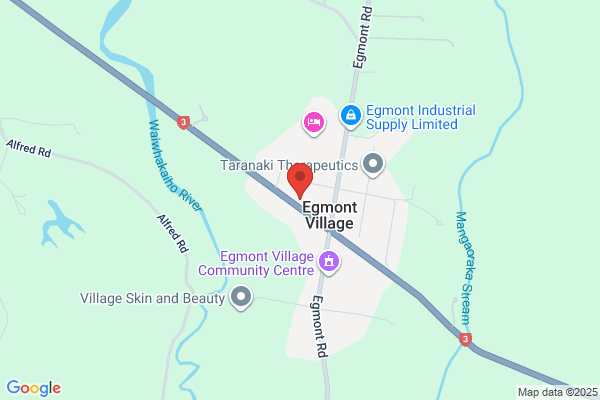Open the Egmont Industrial Supply Limited marker
The image size is (600, 400).
(351, 116)
